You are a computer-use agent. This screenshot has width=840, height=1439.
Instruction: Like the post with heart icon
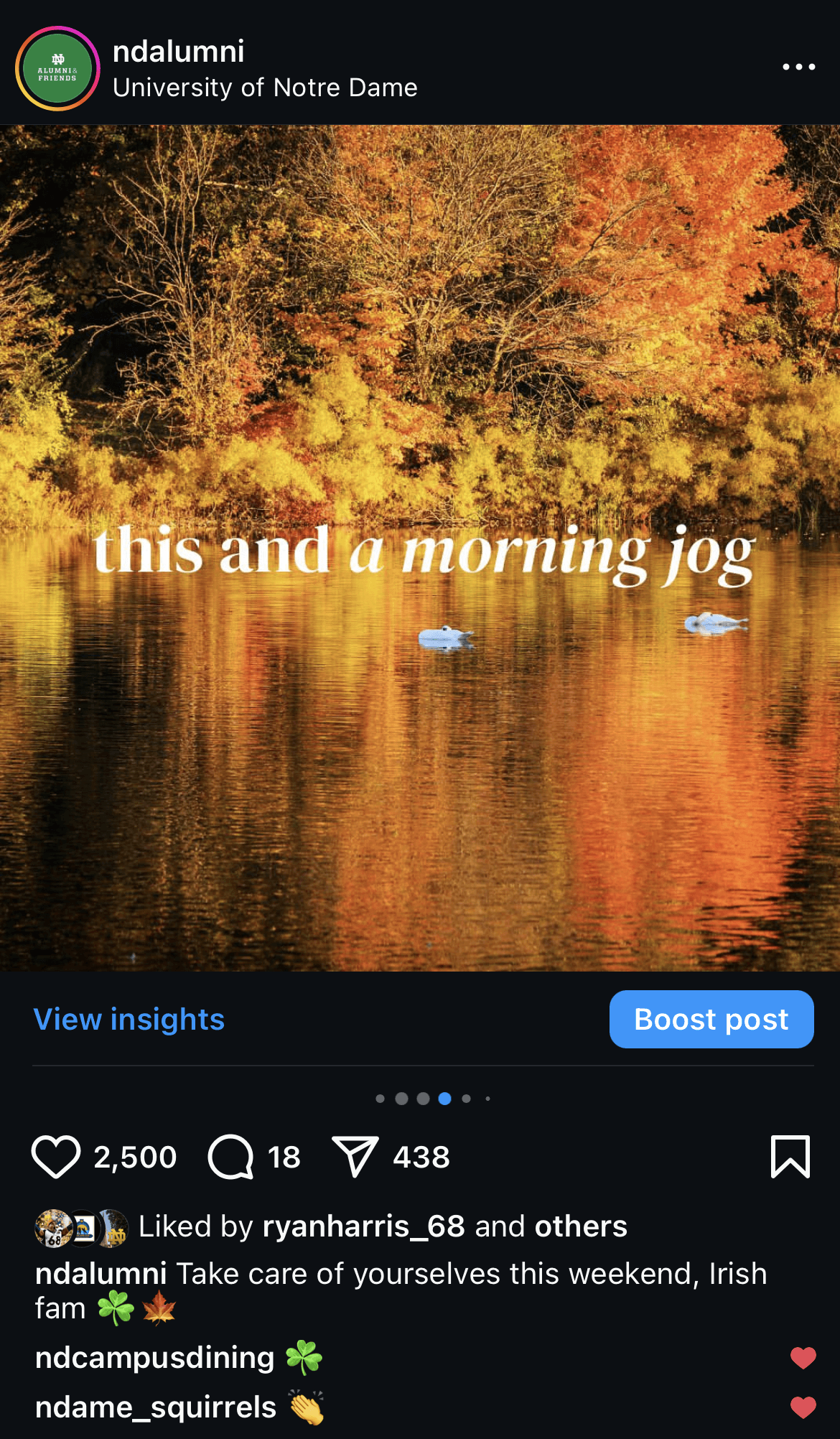coord(55,1157)
